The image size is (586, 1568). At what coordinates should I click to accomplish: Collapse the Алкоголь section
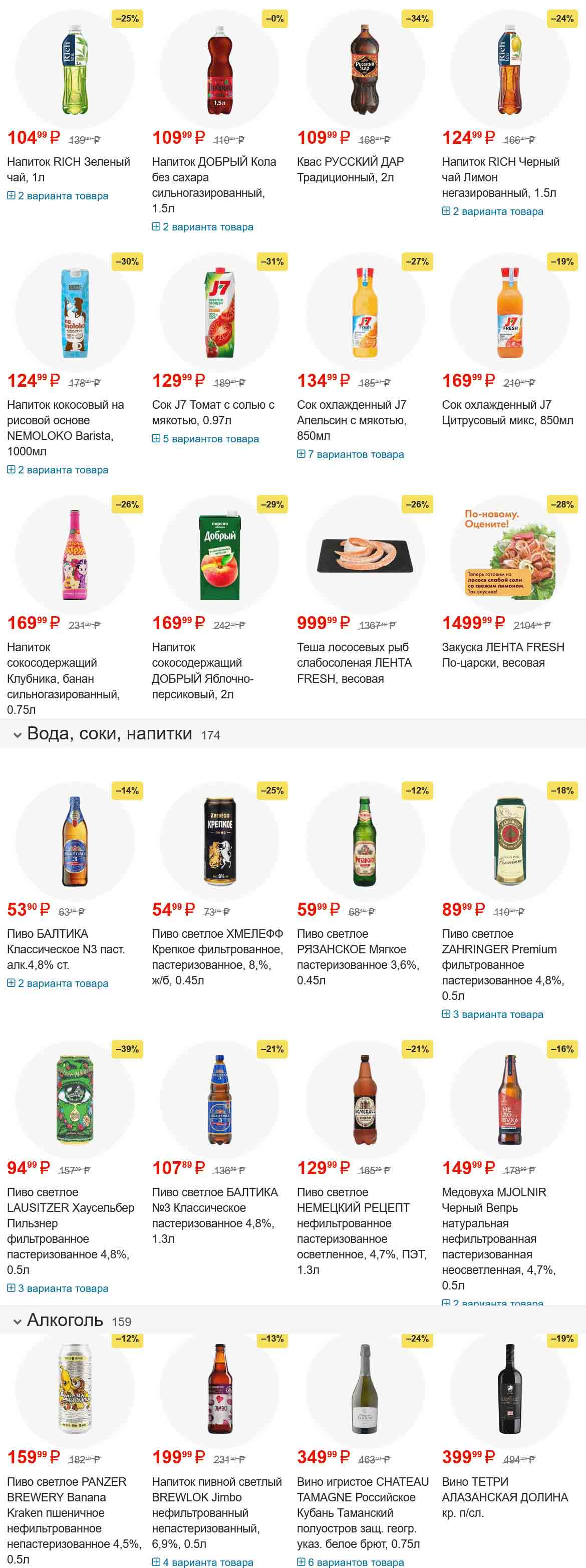pos(18,1322)
